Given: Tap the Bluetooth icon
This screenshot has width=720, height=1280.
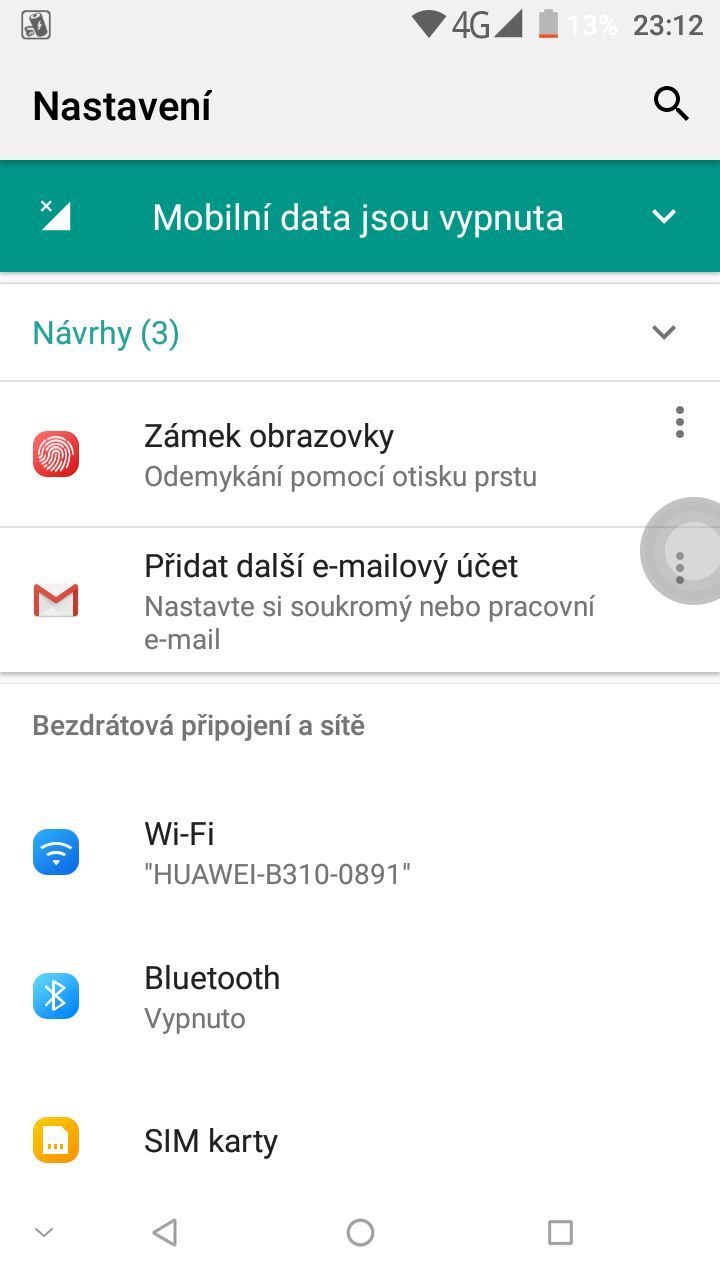Looking at the screenshot, I should 56,995.
